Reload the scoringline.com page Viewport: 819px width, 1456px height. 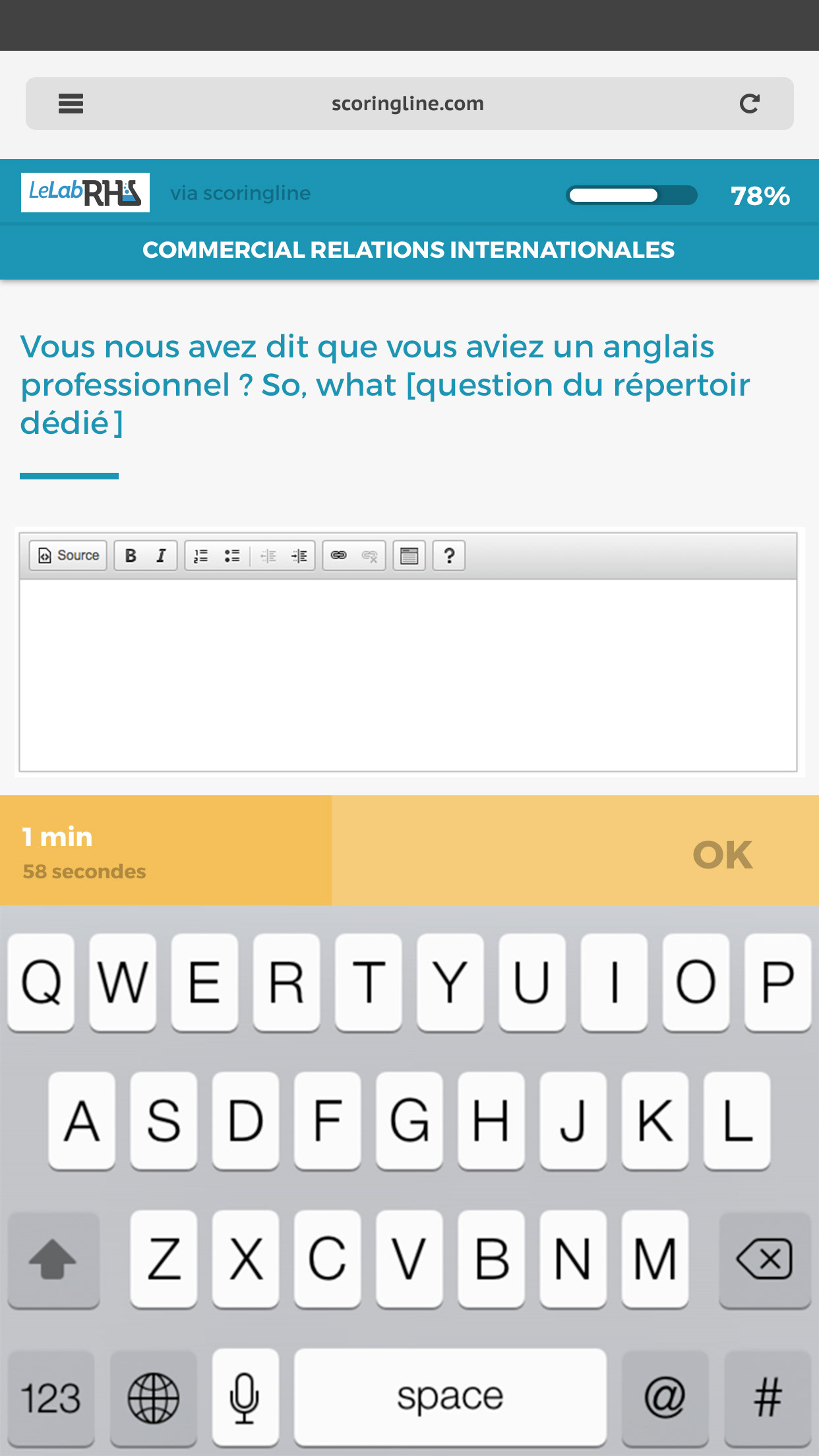tap(749, 104)
